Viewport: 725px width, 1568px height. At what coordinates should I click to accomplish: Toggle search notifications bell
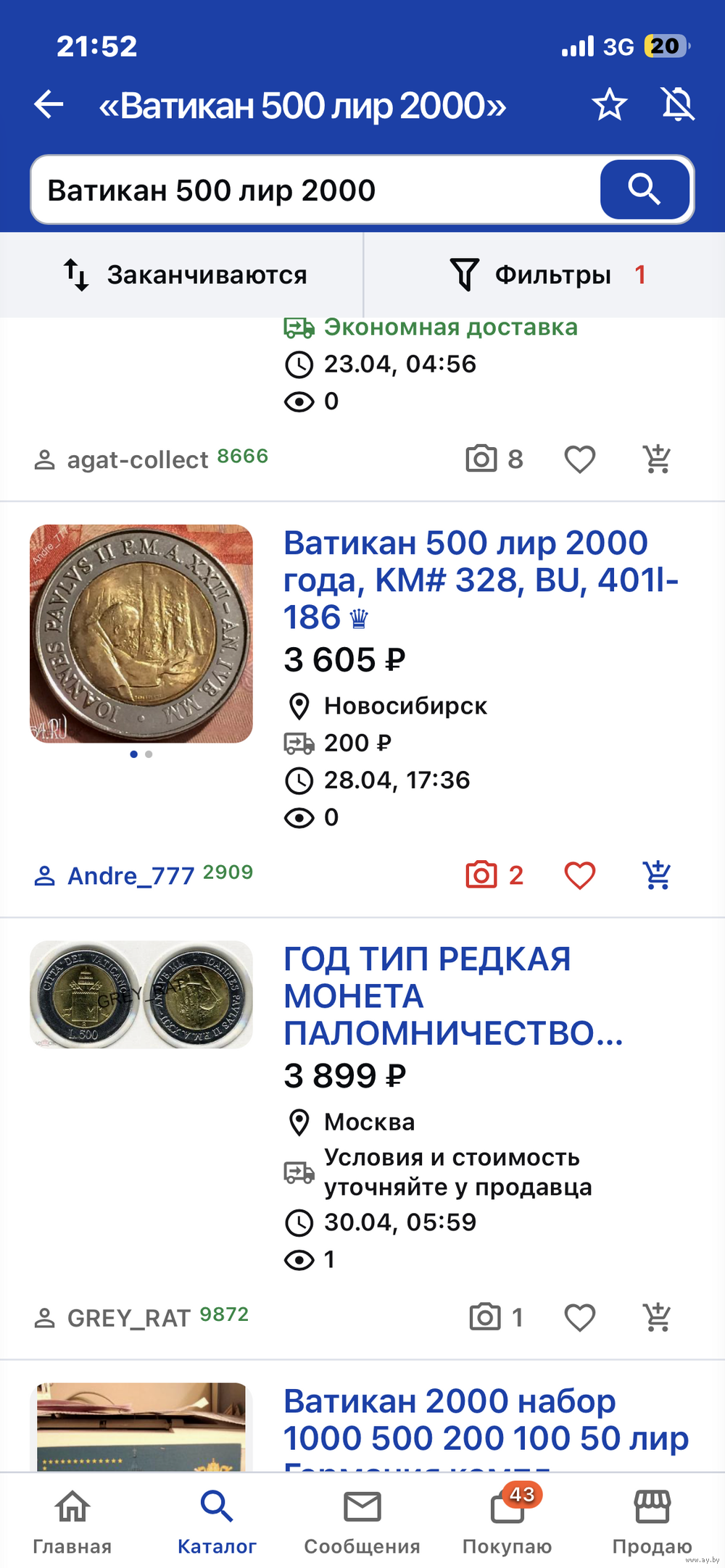[x=678, y=105]
